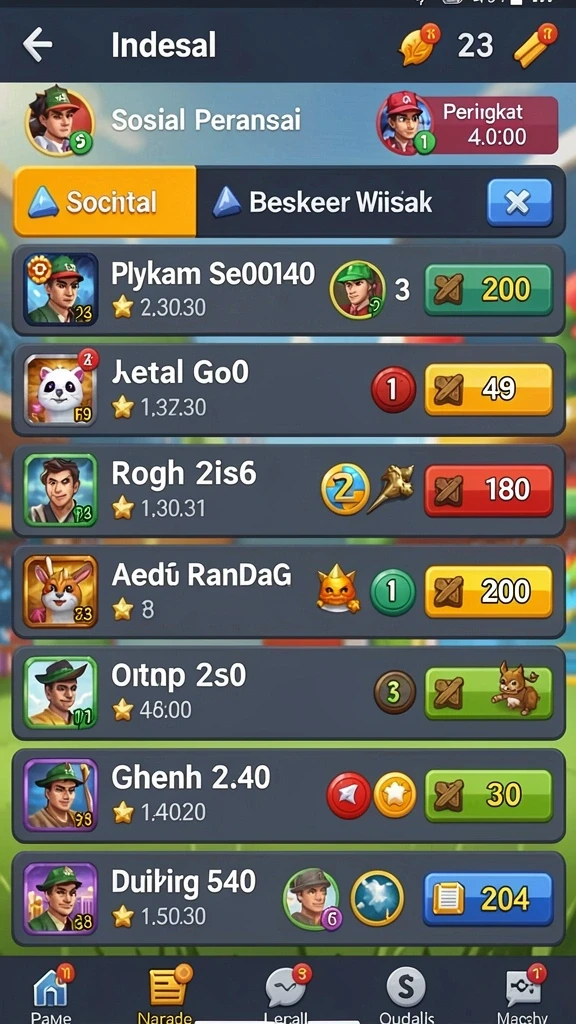Open the Narade tab
The width and height of the screenshot is (576, 1024).
tap(165, 993)
